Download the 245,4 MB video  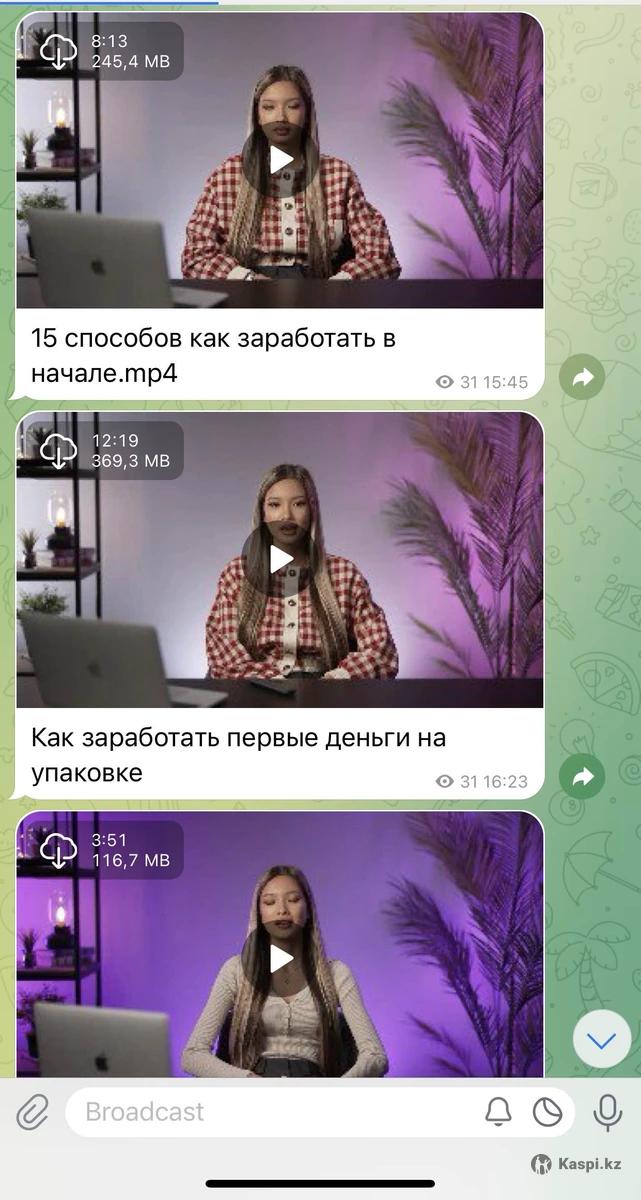(x=58, y=49)
